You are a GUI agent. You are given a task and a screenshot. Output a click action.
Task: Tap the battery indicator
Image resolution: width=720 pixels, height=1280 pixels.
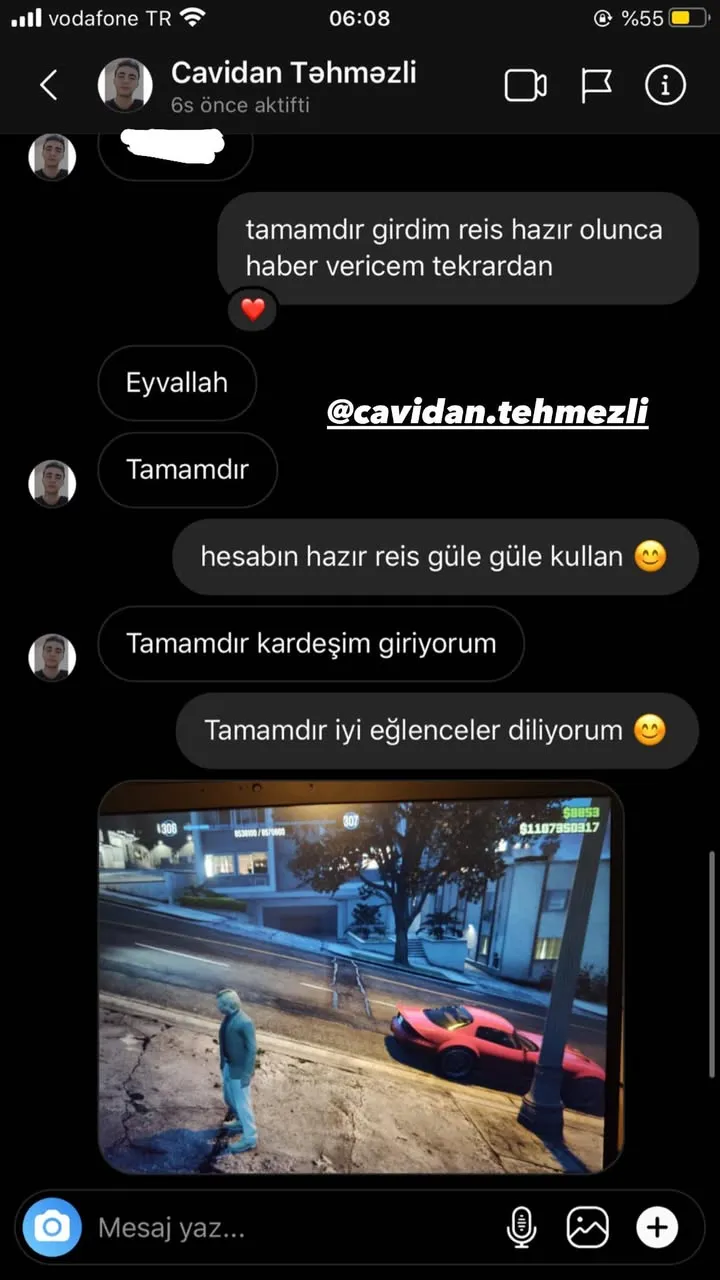pyautogui.click(x=688, y=16)
